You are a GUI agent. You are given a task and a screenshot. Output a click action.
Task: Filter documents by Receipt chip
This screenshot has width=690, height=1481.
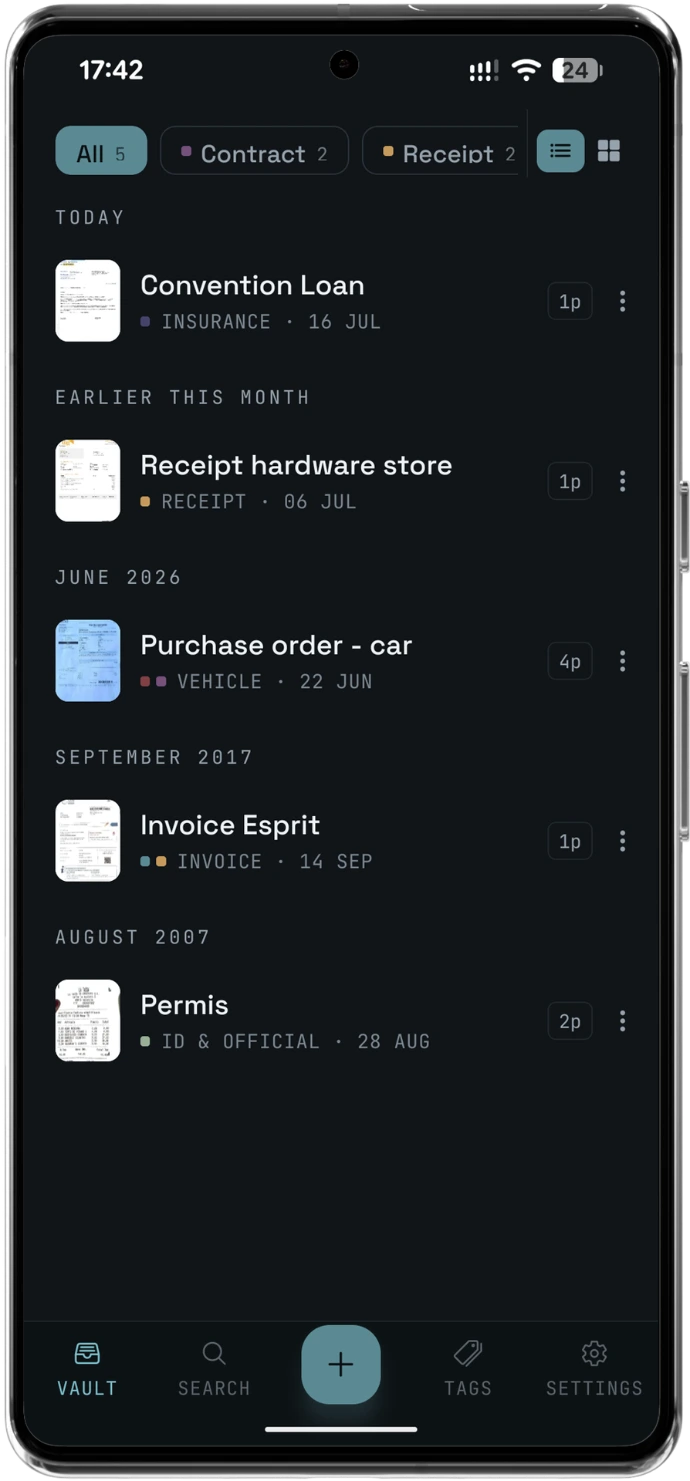click(x=445, y=152)
